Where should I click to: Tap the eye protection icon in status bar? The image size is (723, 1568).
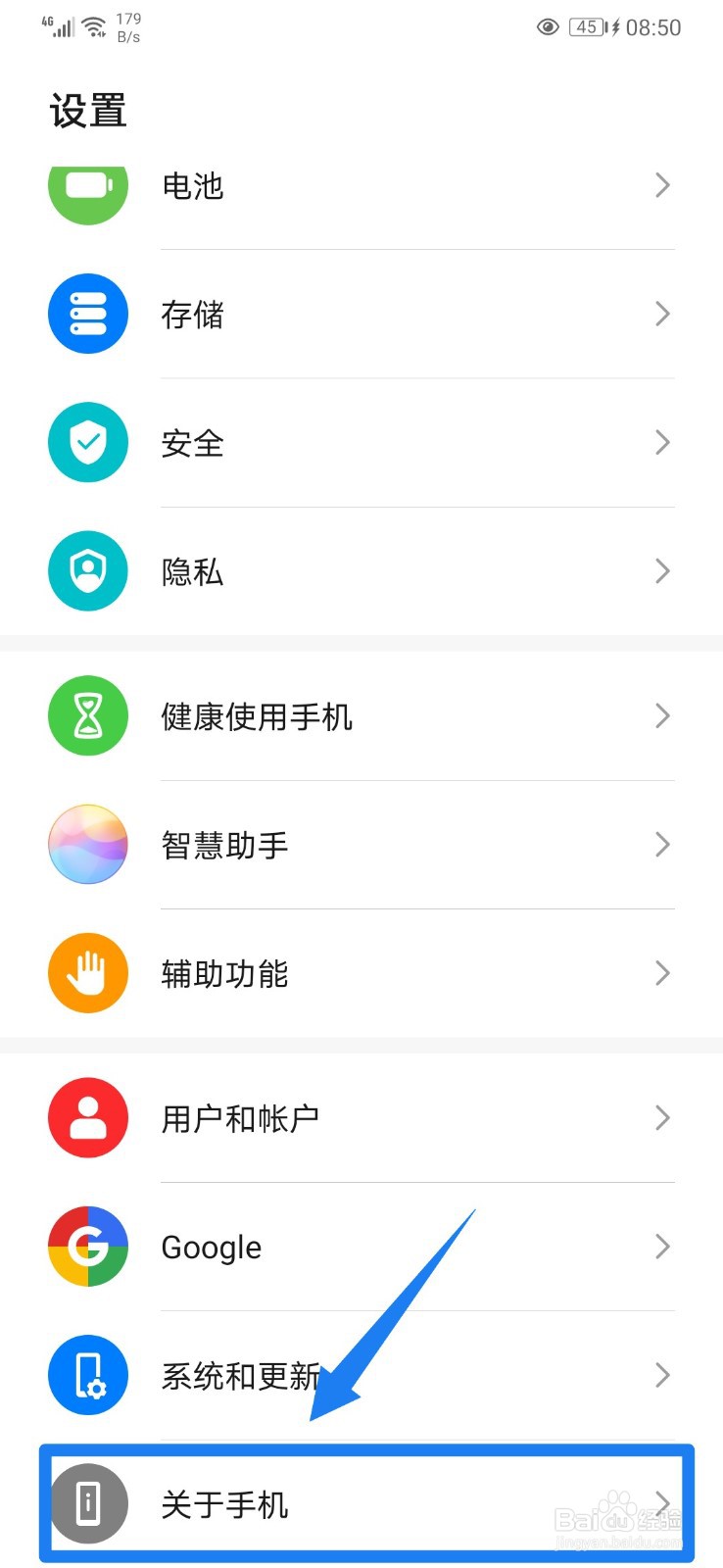coord(549,26)
